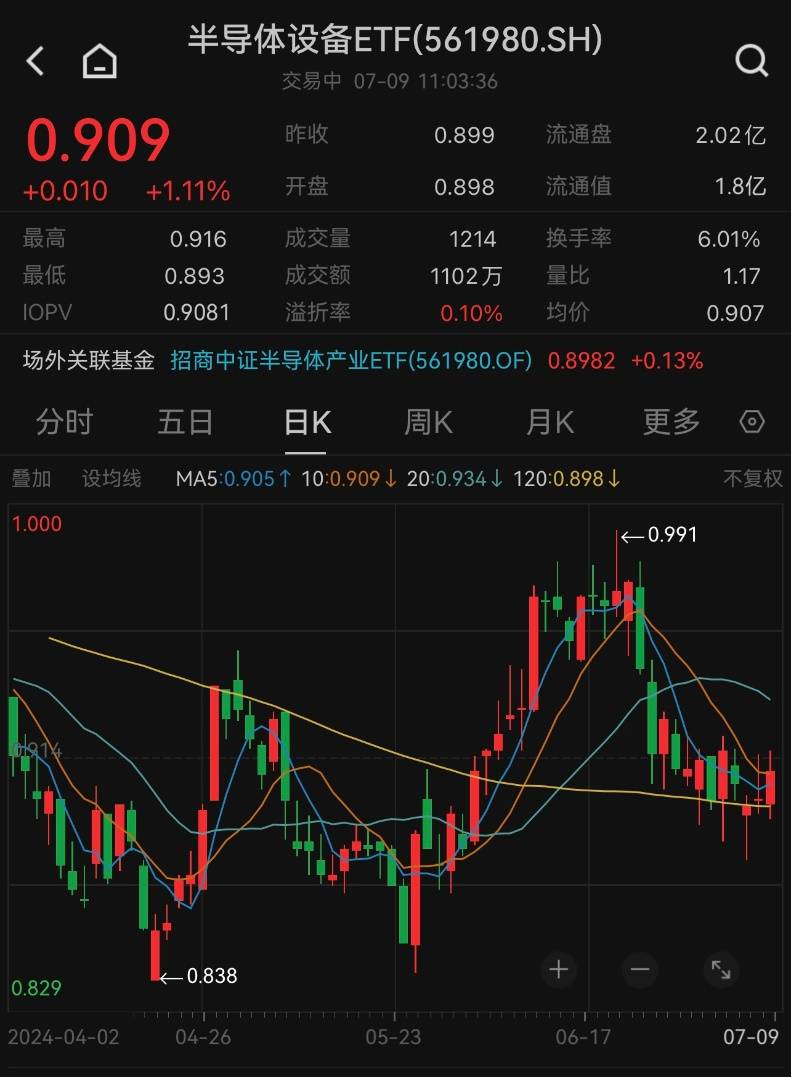Viewport: 791px width, 1077px height.
Task: Switch to the 日K daily chart tab
Action: click(x=306, y=422)
